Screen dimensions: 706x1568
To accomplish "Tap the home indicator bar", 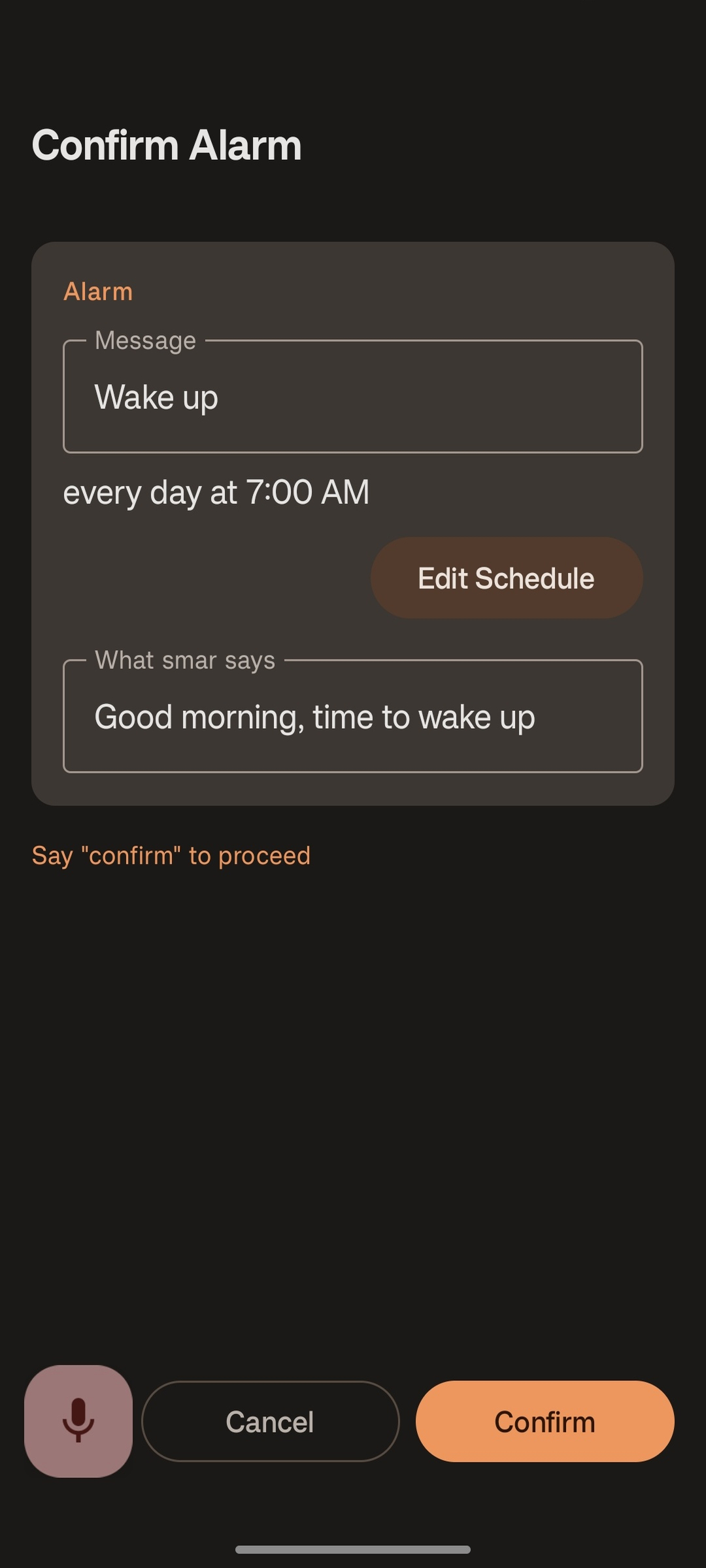I will click(353, 1550).
